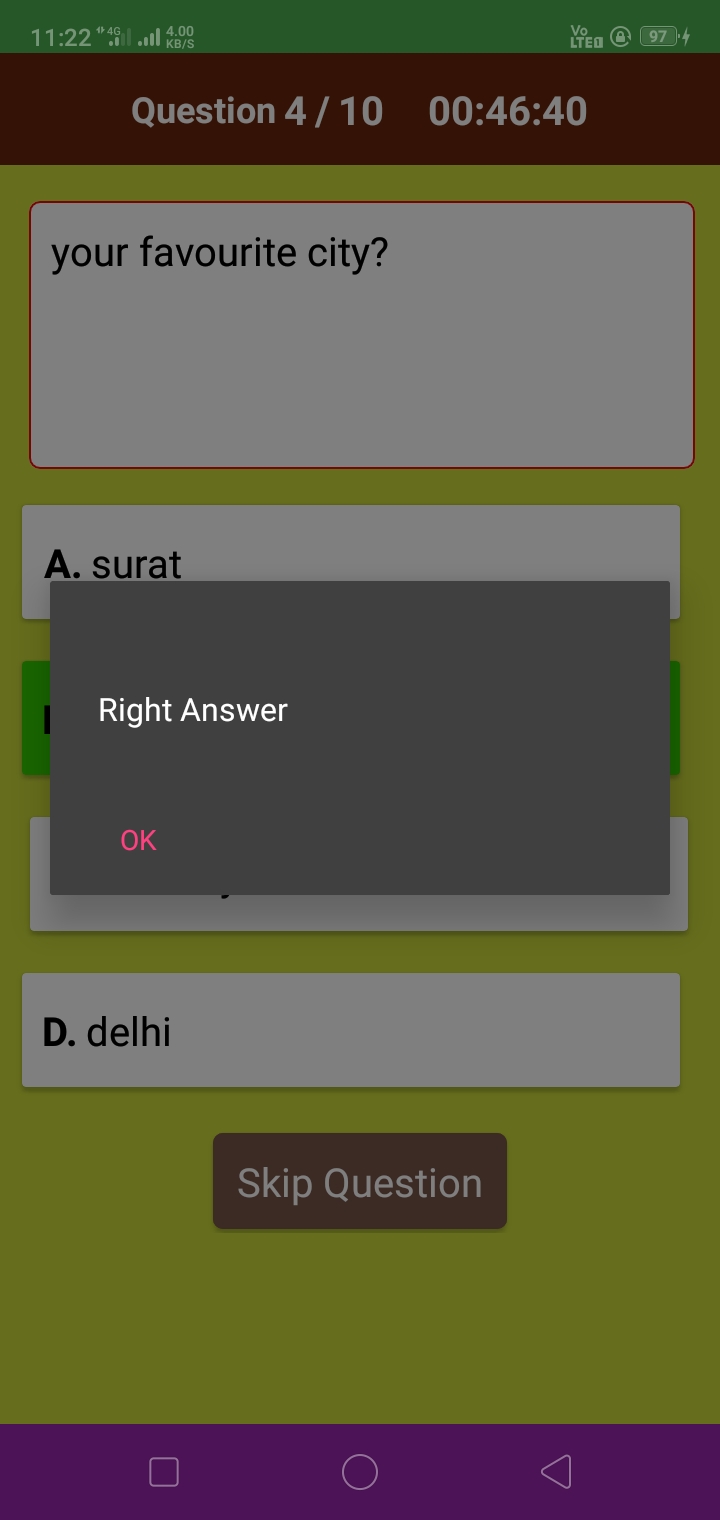This screenshot has width=720, height=1520.
Task: Go back using the system back button
Action: pos(556,1472)
